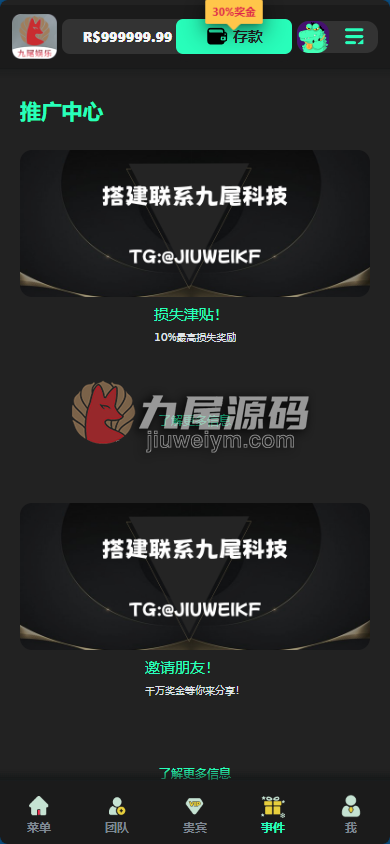Switch to the 团队 tab

pos(117,814)
